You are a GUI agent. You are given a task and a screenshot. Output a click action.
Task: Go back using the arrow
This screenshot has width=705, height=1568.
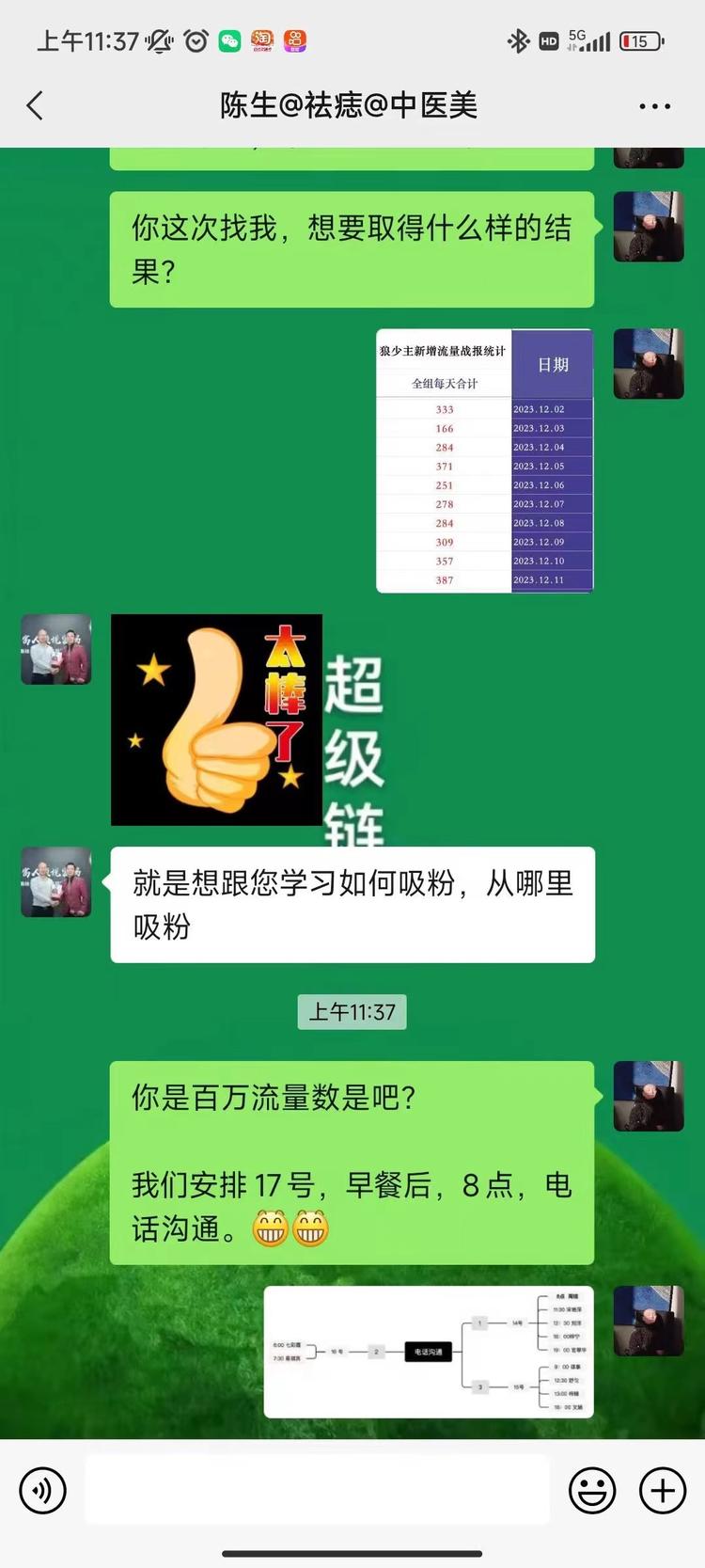pyautogui.click(x=36, y=105)
